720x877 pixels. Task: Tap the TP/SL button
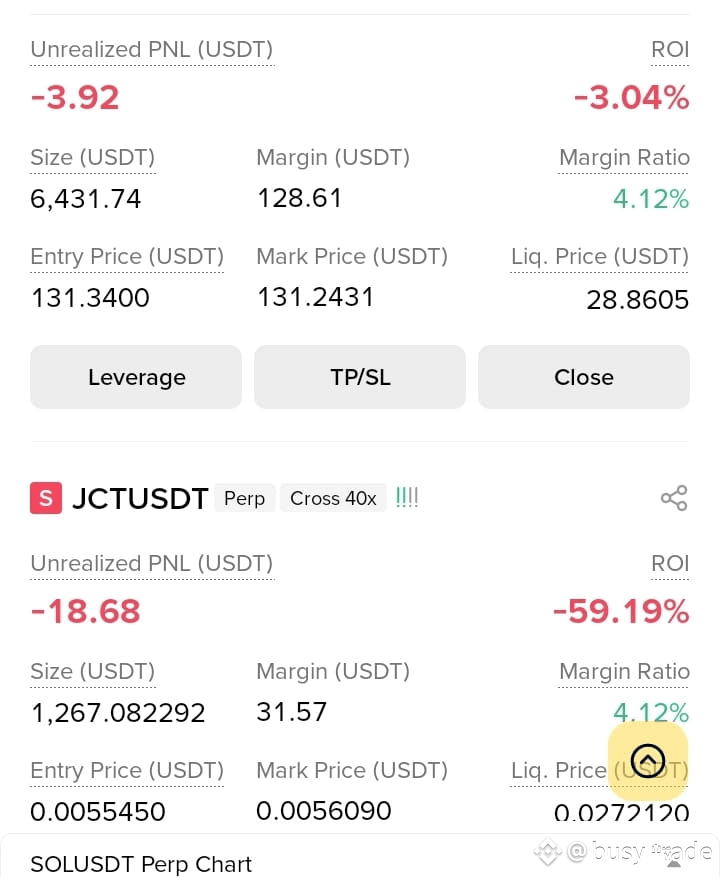[x=360, y=377]
